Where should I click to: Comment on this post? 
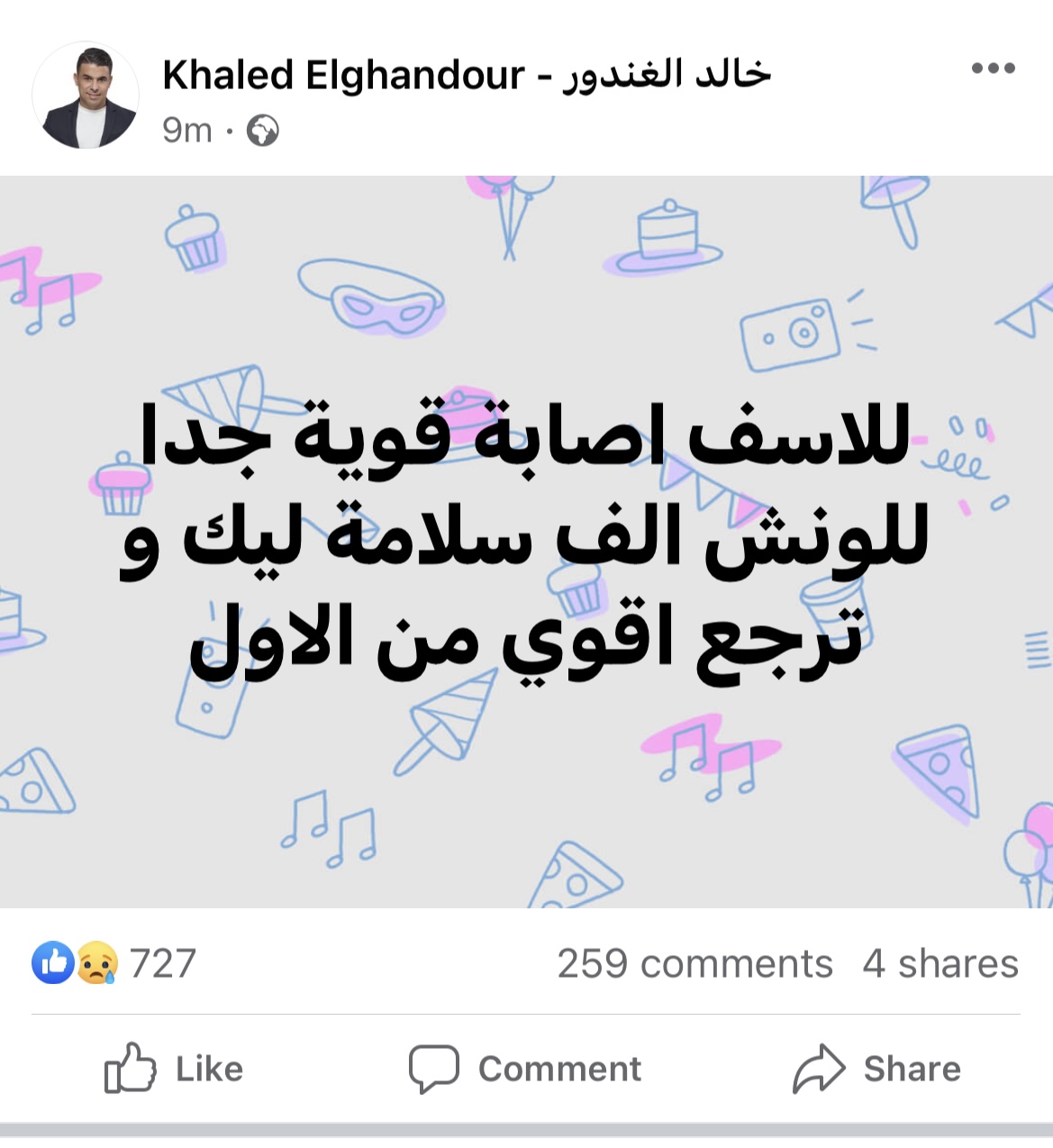click(x=525, y=1069)
